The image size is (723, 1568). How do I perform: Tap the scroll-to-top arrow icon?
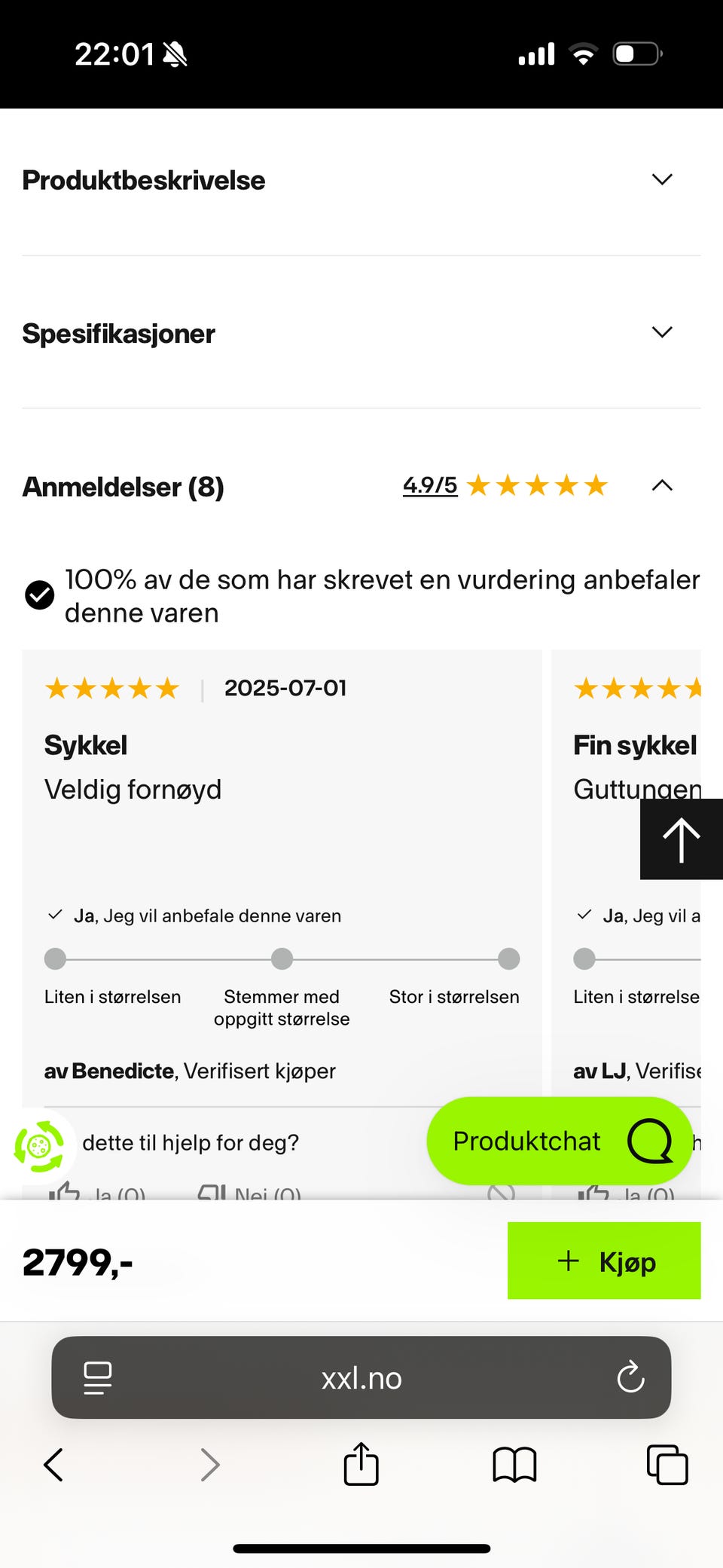click(680, 839)
